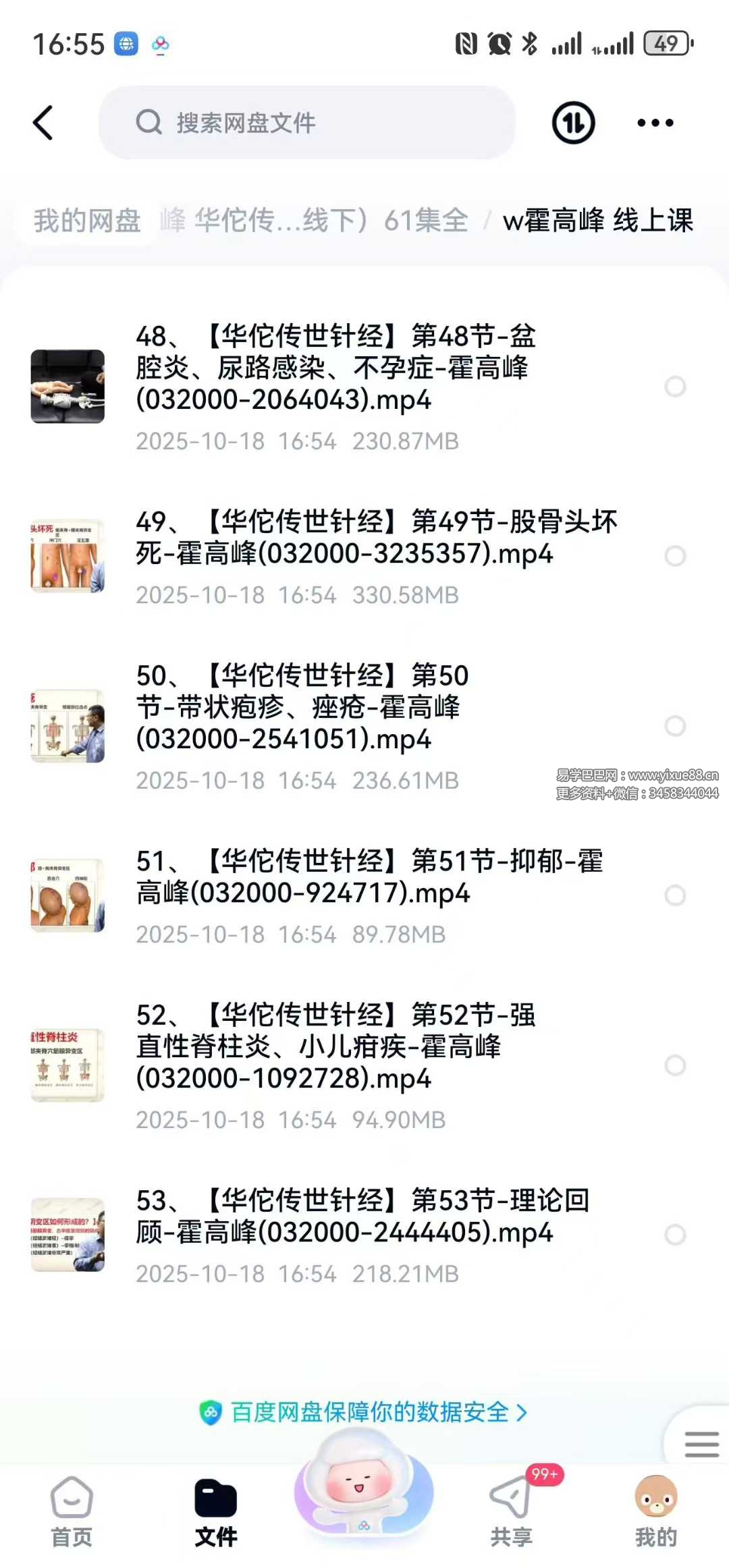Screen dimensions: 729x1568
Task: Jump to 我的网盘 in the breadcrumb
Action: (87, 221)
